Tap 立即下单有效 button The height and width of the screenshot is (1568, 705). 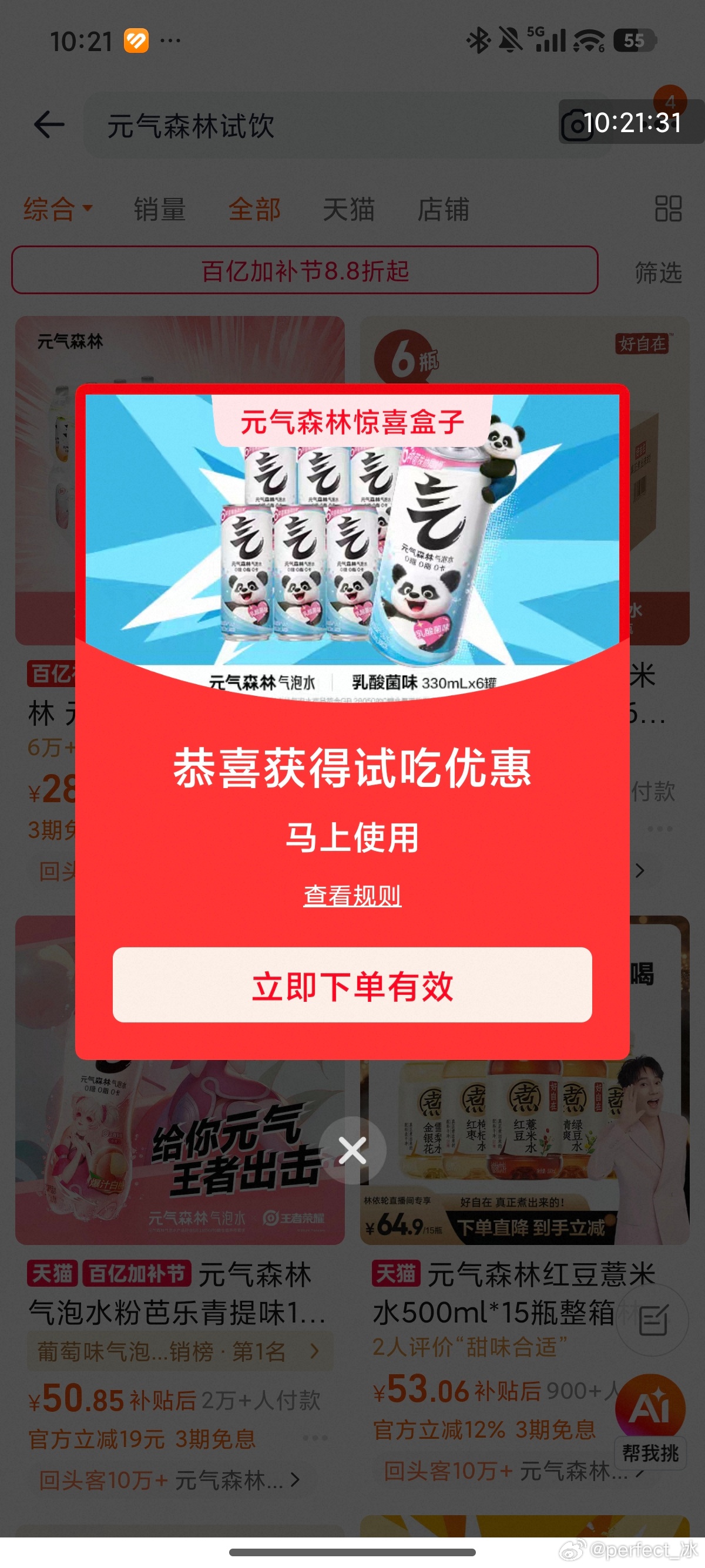click(x=352, y=984)
